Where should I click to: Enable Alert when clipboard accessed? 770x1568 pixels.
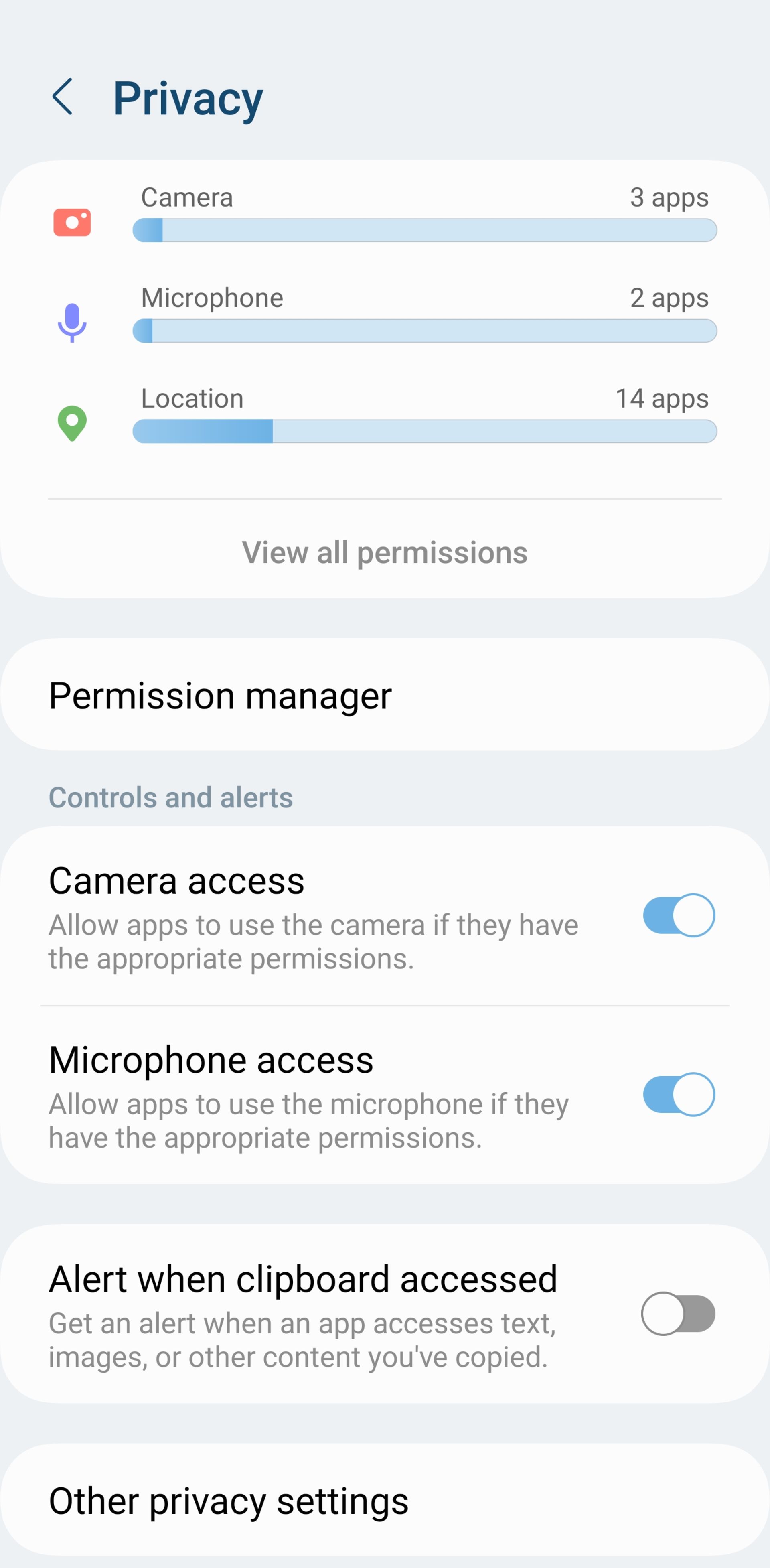pyautogui.click(x=678, y=1314)
